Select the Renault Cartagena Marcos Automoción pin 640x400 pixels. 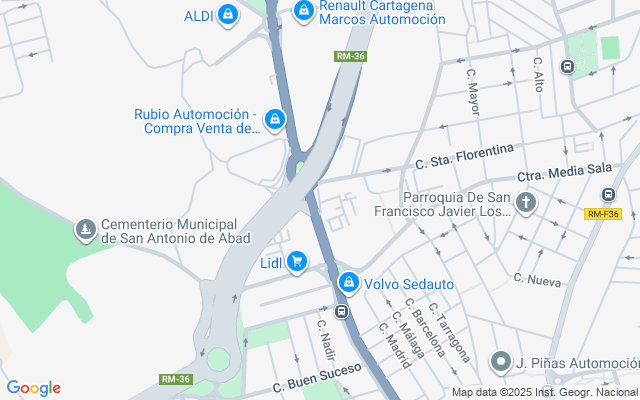[303, 11]
